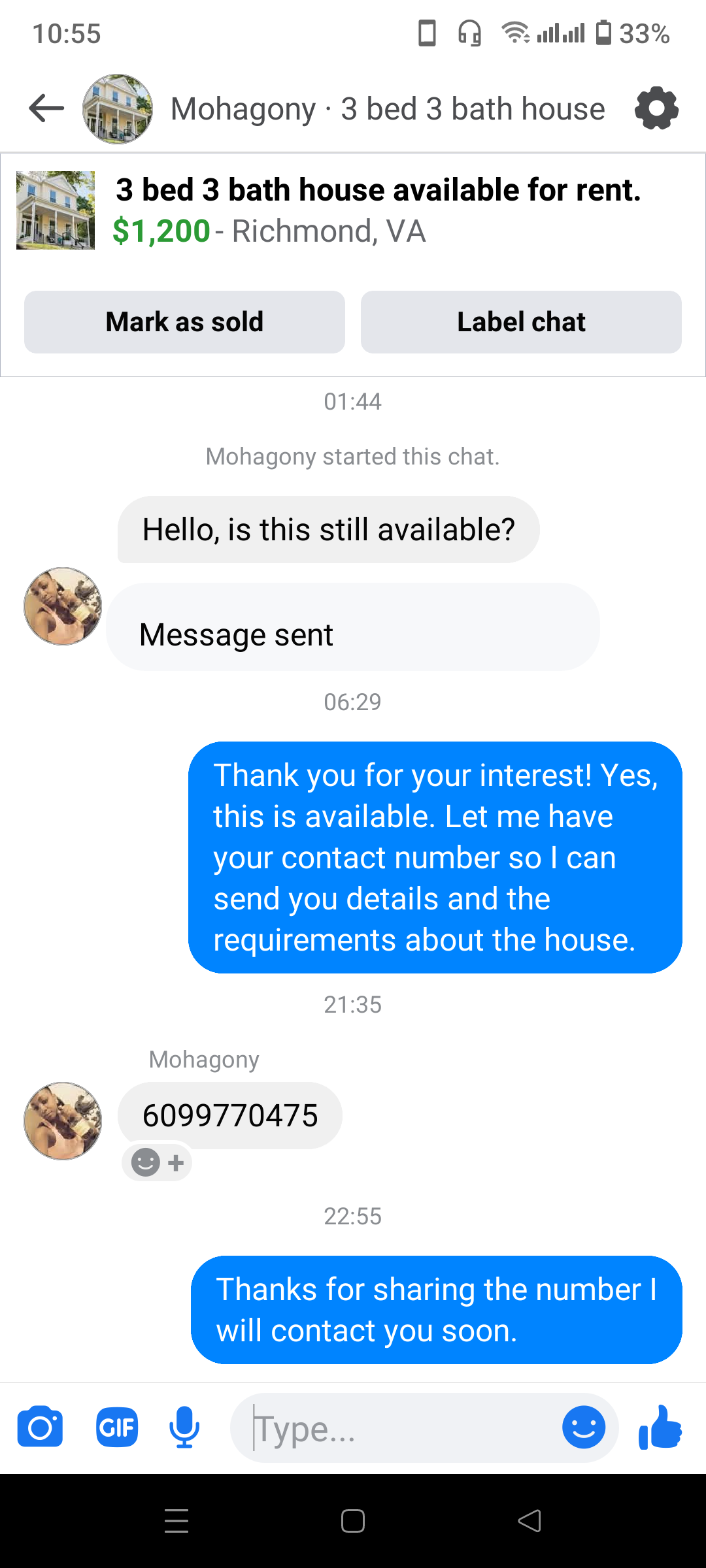This screenshot has height=1568, width=706.
Task: Record a voice message with the microphone
Action: point(184,1428)
